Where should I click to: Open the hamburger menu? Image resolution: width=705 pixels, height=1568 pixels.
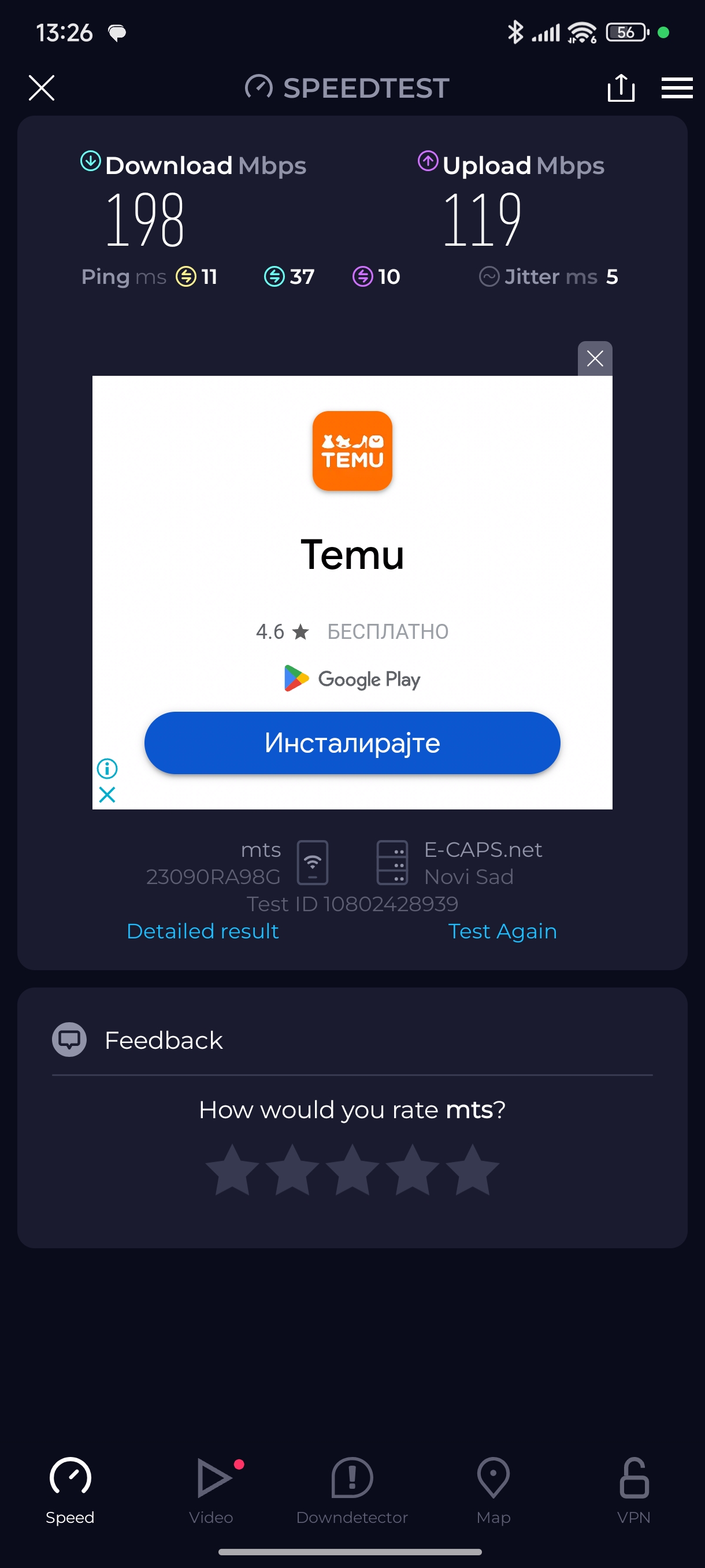pyautogui.click(x=677, y=88)
